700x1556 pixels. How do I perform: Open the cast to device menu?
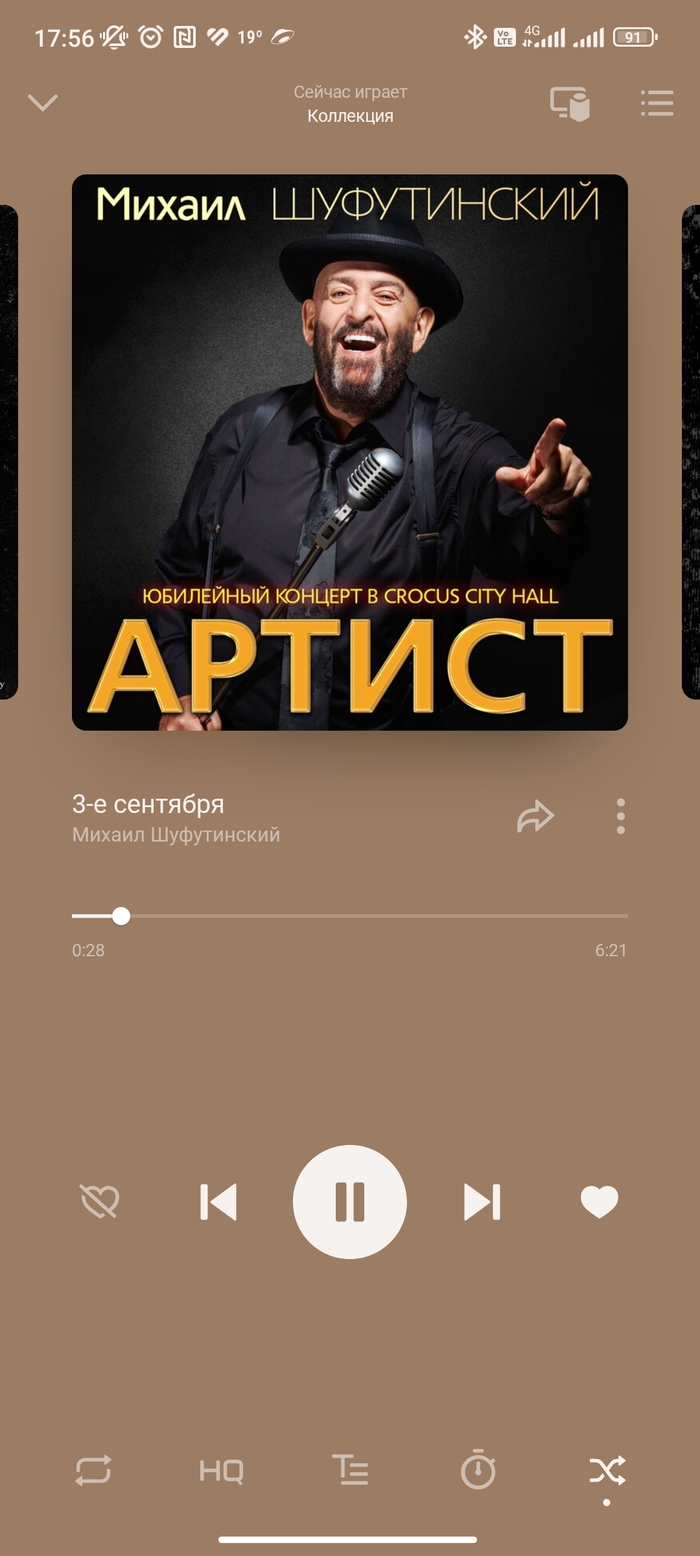tap(569, 103)
